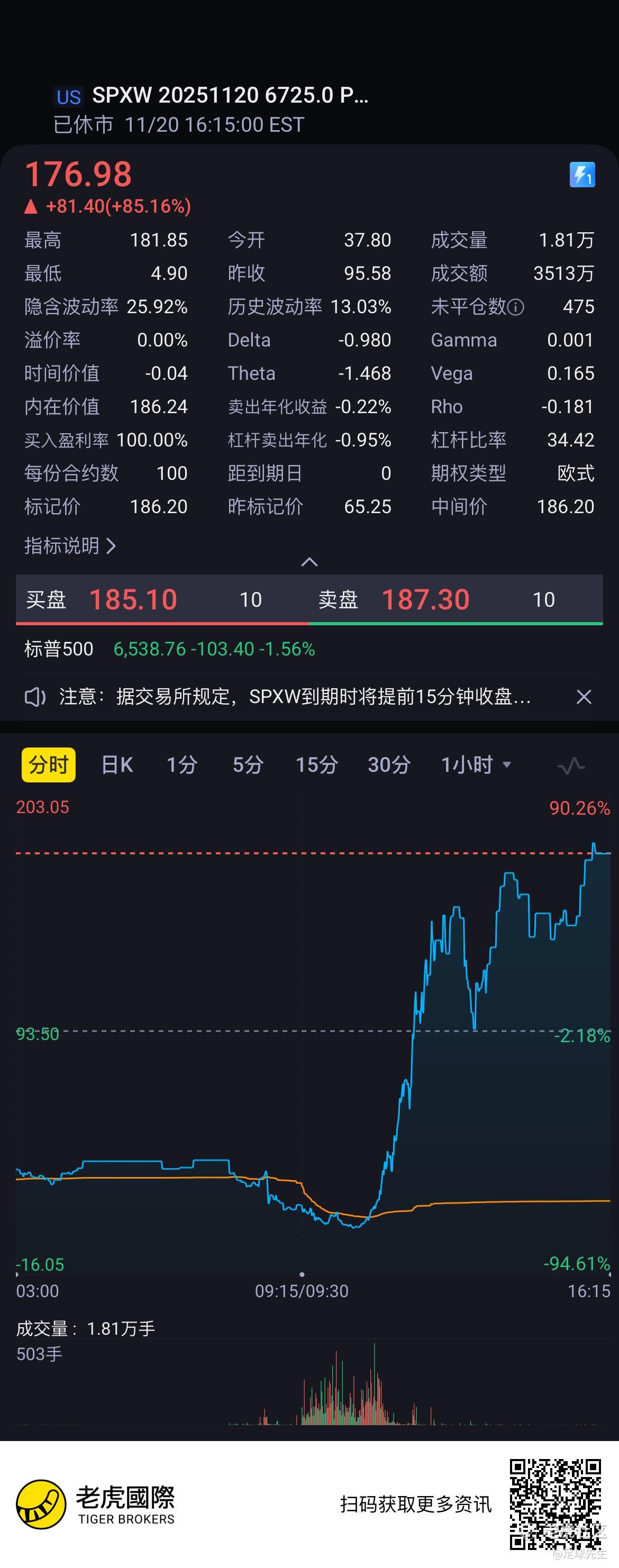Select the 分时 chart tab
The image size is (619, 1568).
pyautogui.click(x=48, y=764)
